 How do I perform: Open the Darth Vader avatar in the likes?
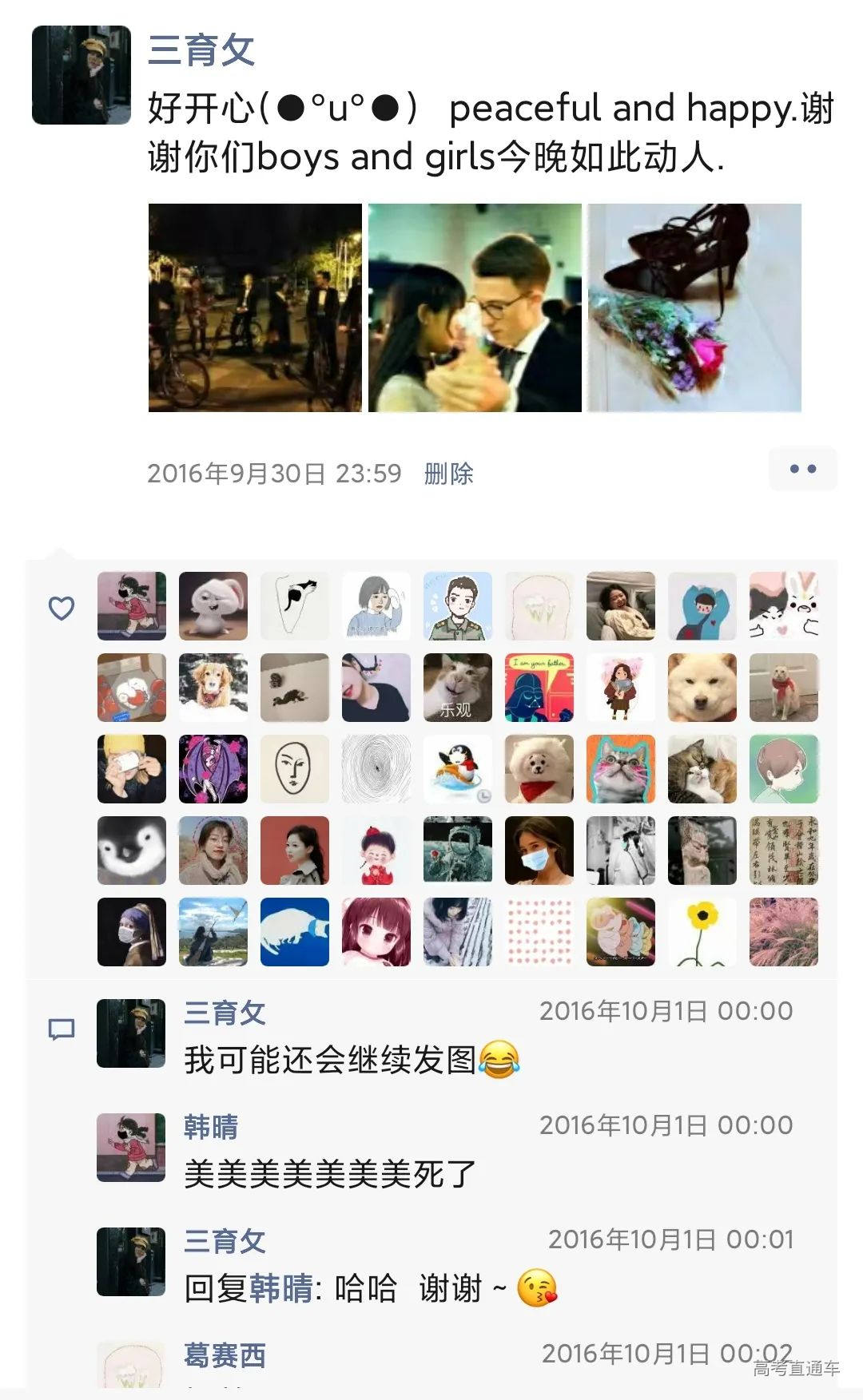(539, 688)
